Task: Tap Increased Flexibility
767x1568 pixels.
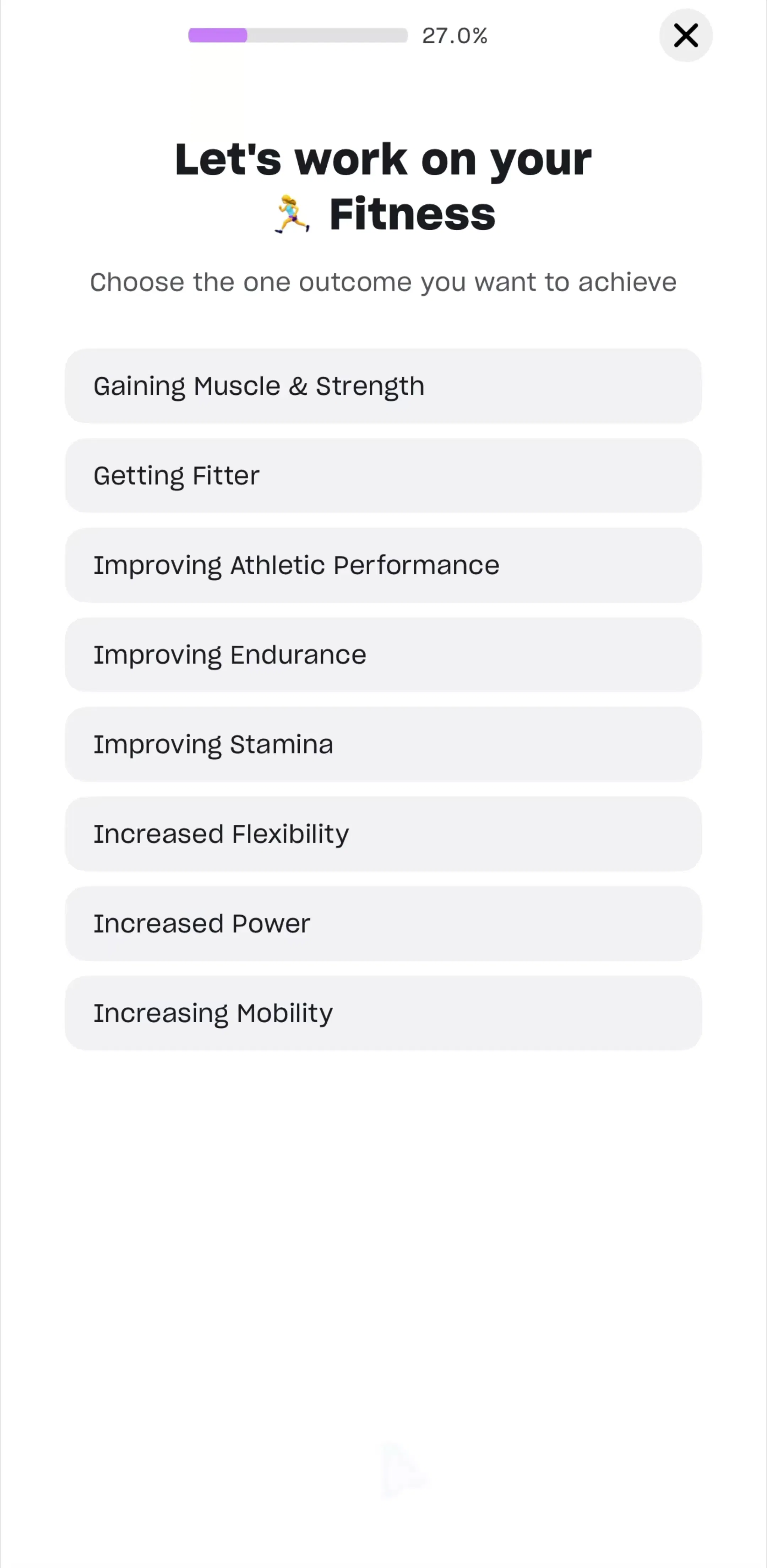Action: tap(383, 833)
